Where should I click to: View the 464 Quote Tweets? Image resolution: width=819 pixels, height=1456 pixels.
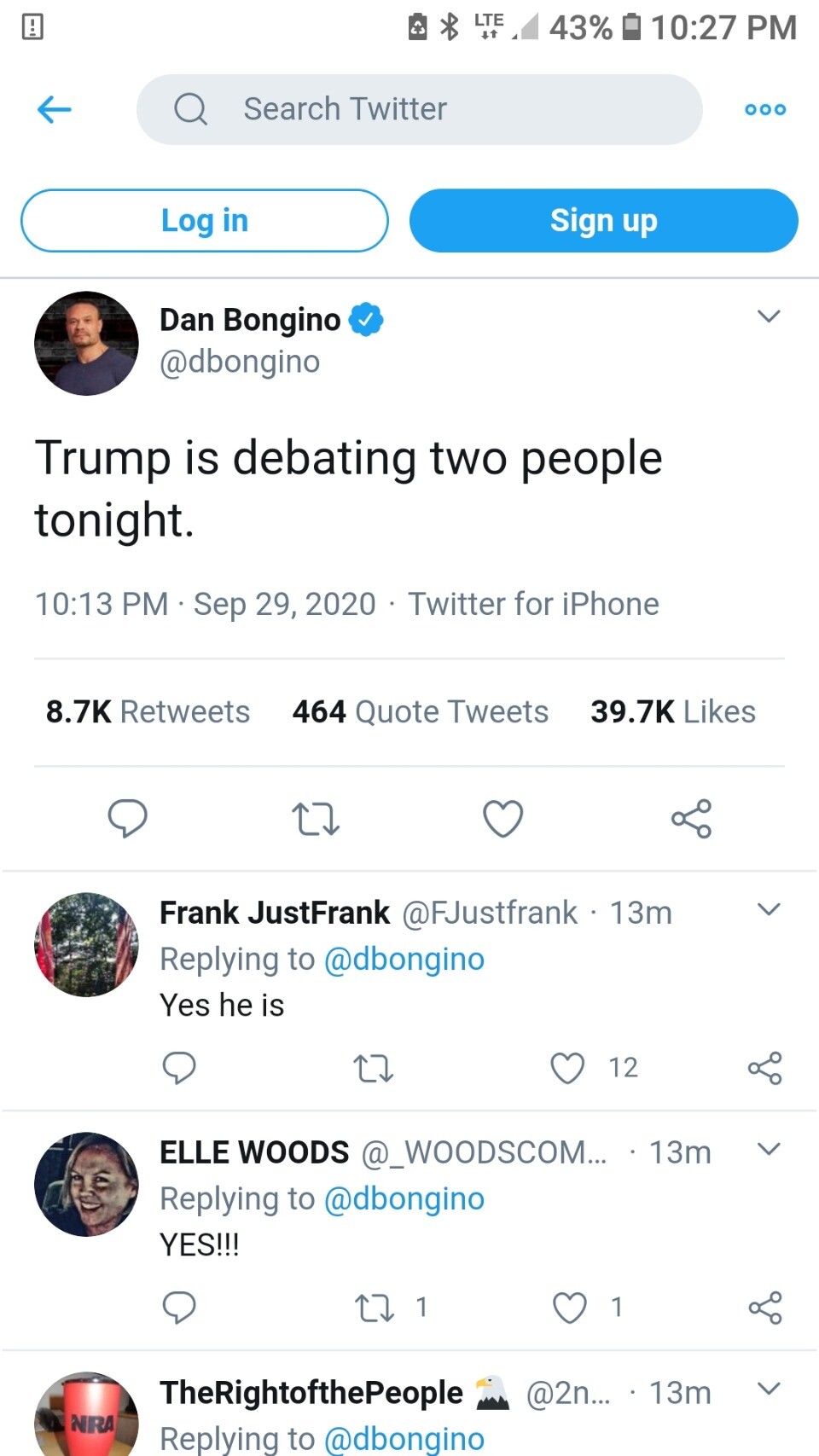[420, 711]
